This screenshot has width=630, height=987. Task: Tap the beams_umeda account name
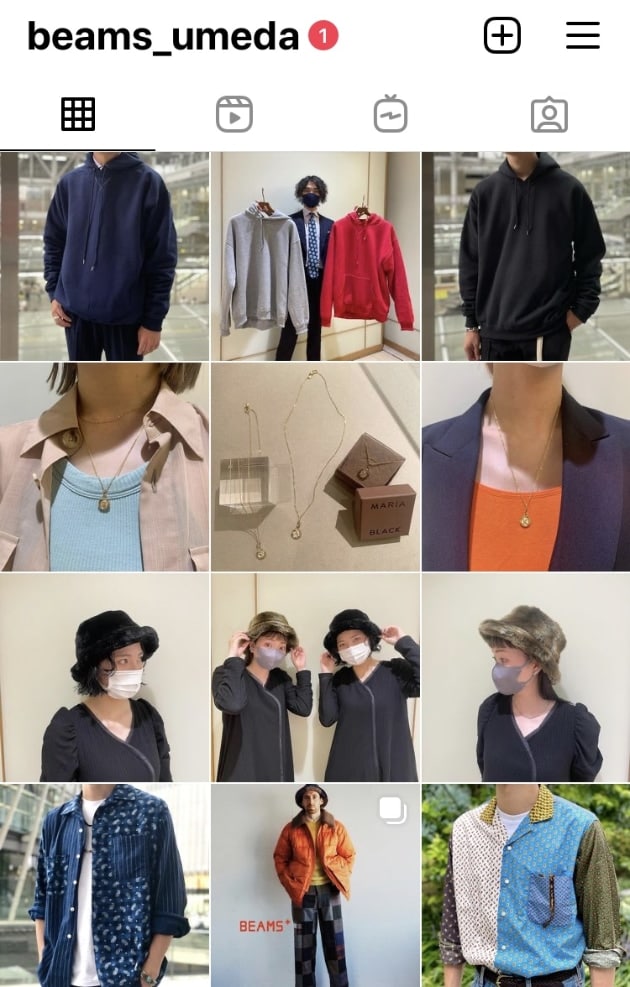[x=163, y=37]
